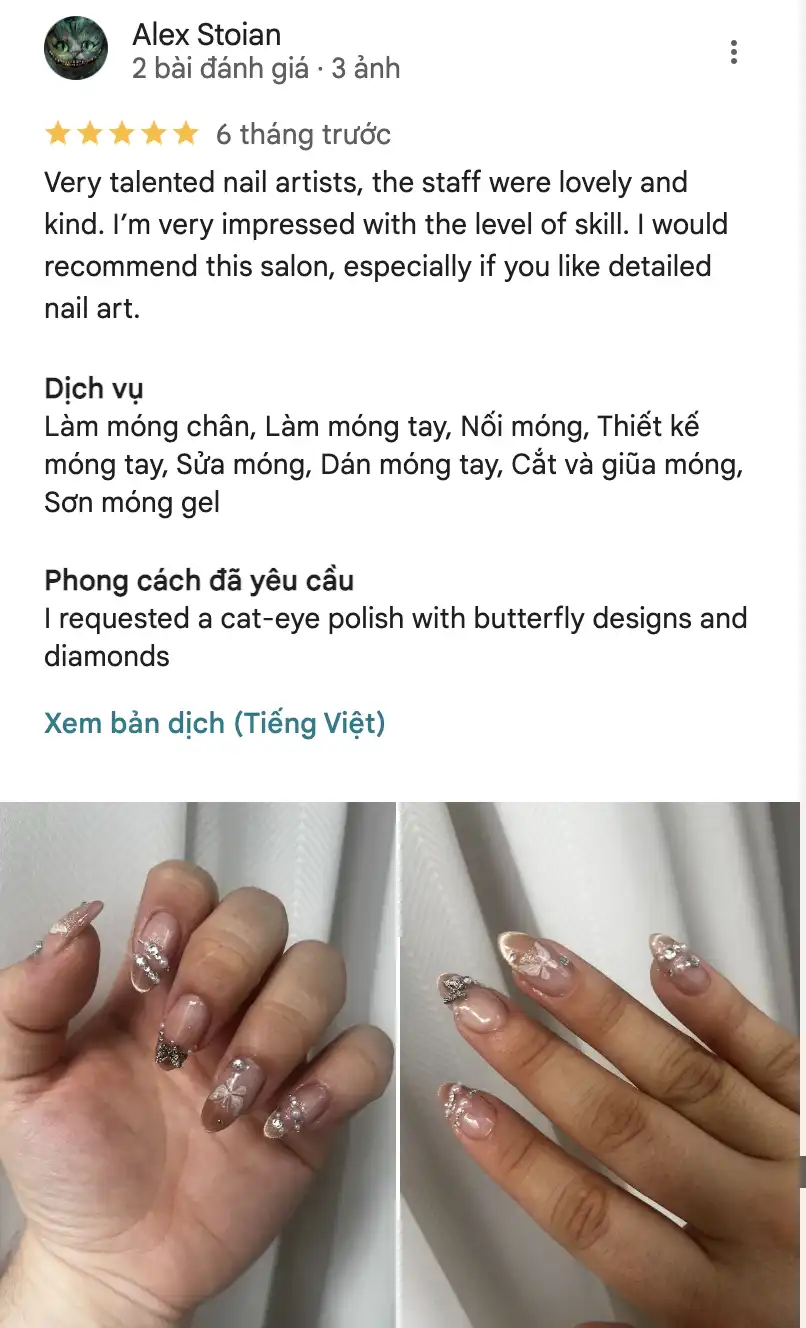Open the left nail photo with palm
806x1328 pixels.
tap(198, 1064)
